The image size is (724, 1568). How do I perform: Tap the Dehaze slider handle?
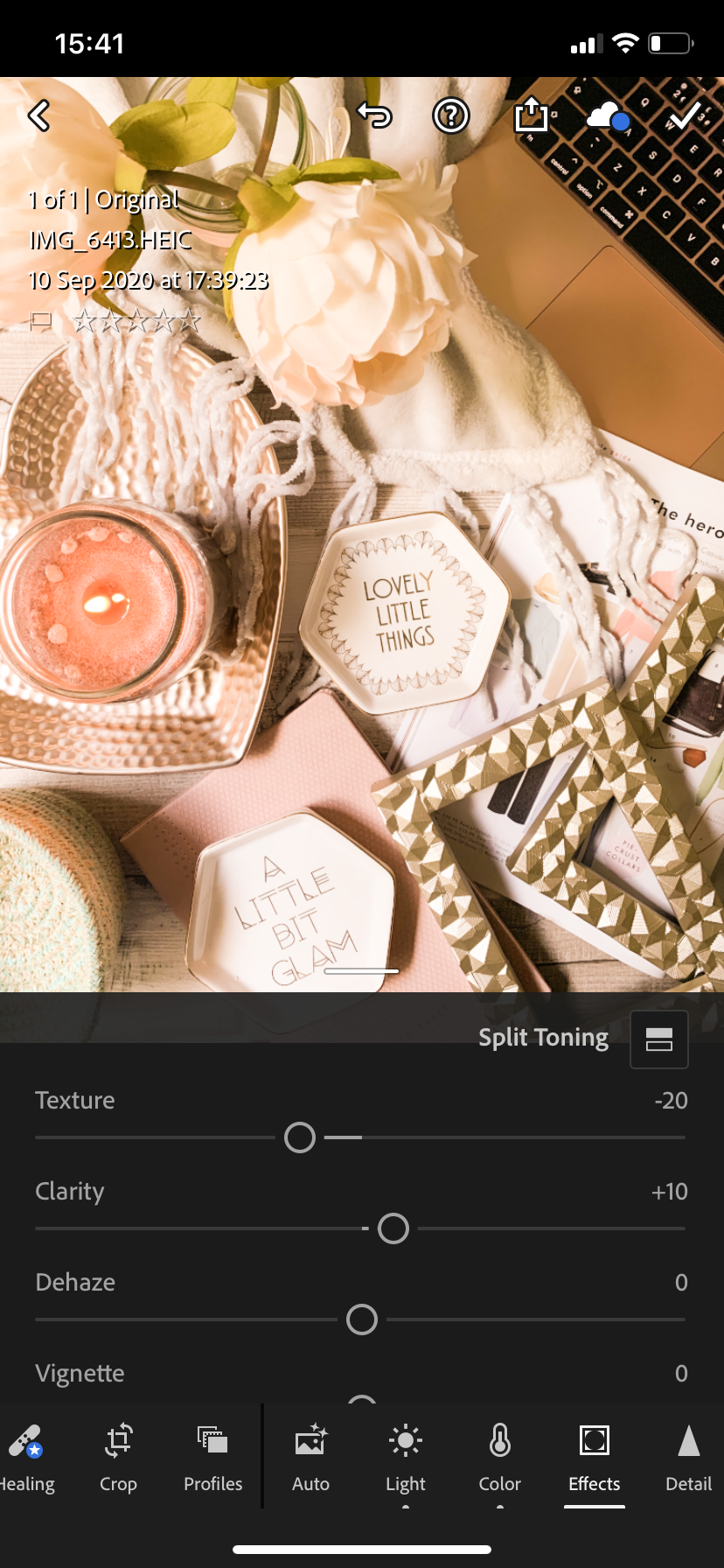coord(362,1319)
